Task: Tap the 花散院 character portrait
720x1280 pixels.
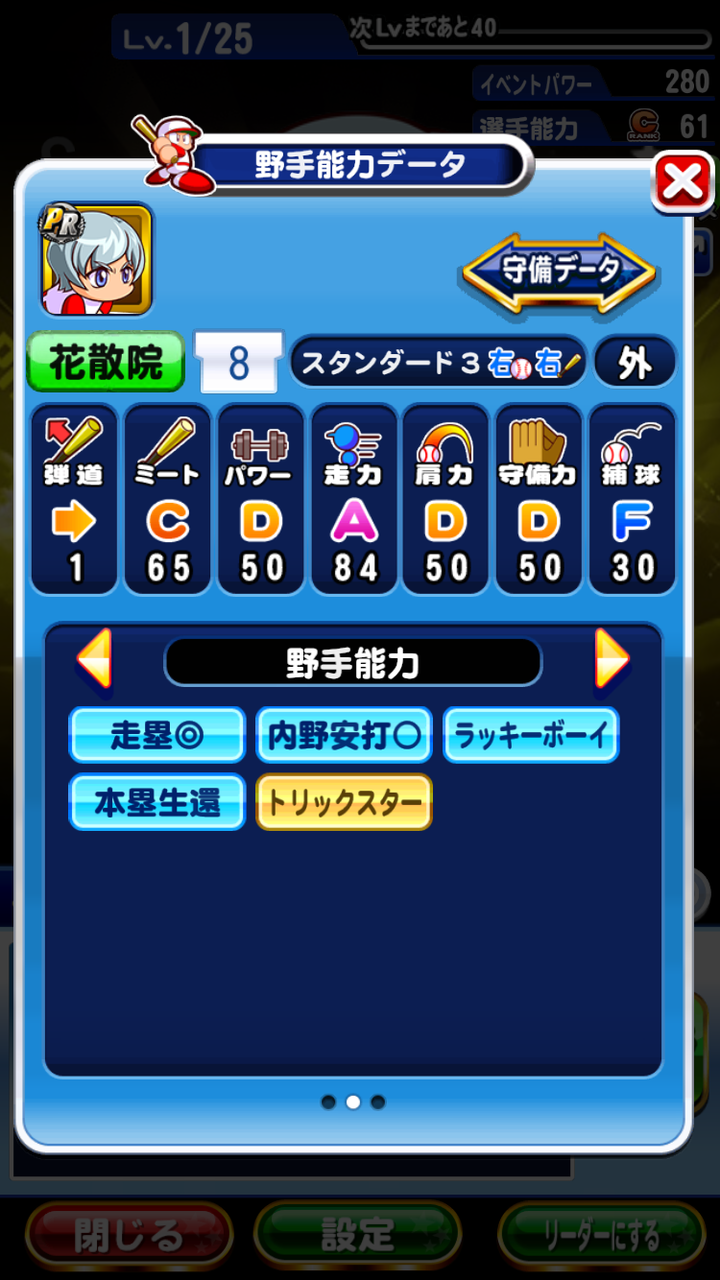Action: (x=97, y=260)
